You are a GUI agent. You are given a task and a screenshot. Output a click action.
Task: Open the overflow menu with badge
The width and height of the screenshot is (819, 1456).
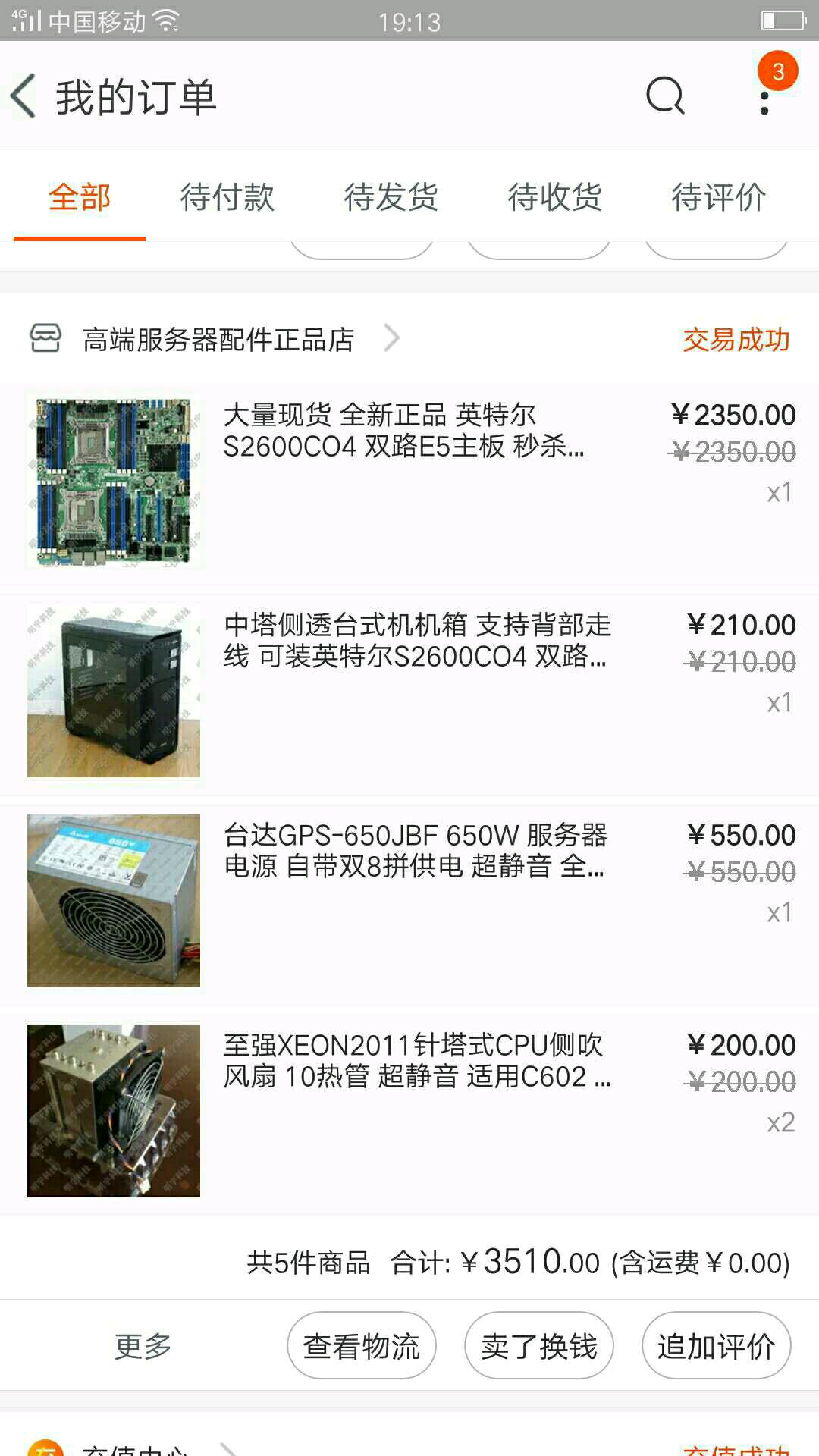pyautogui.click(x=764, y=97)
